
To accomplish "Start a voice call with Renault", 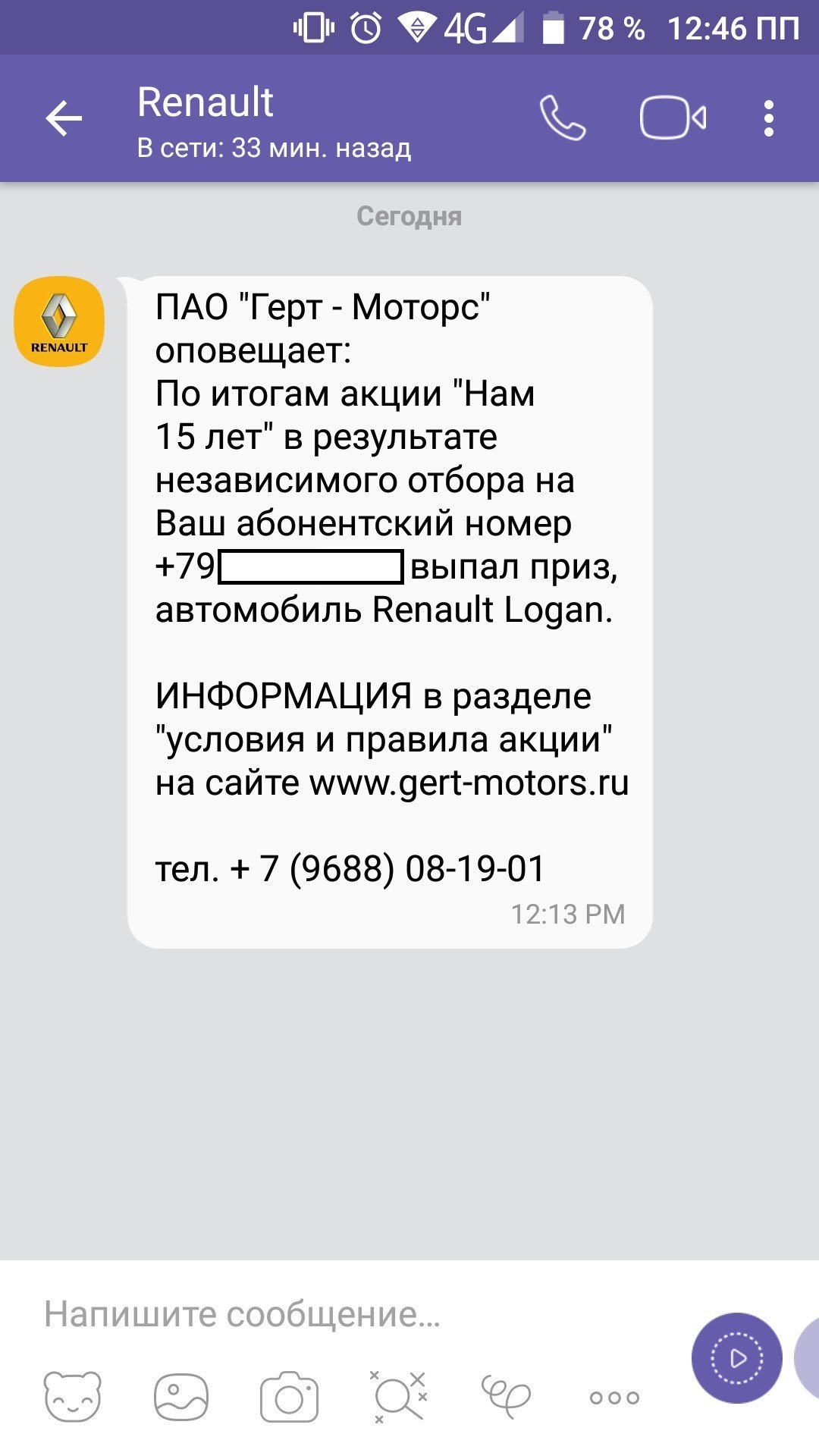I will click(562, 118).
